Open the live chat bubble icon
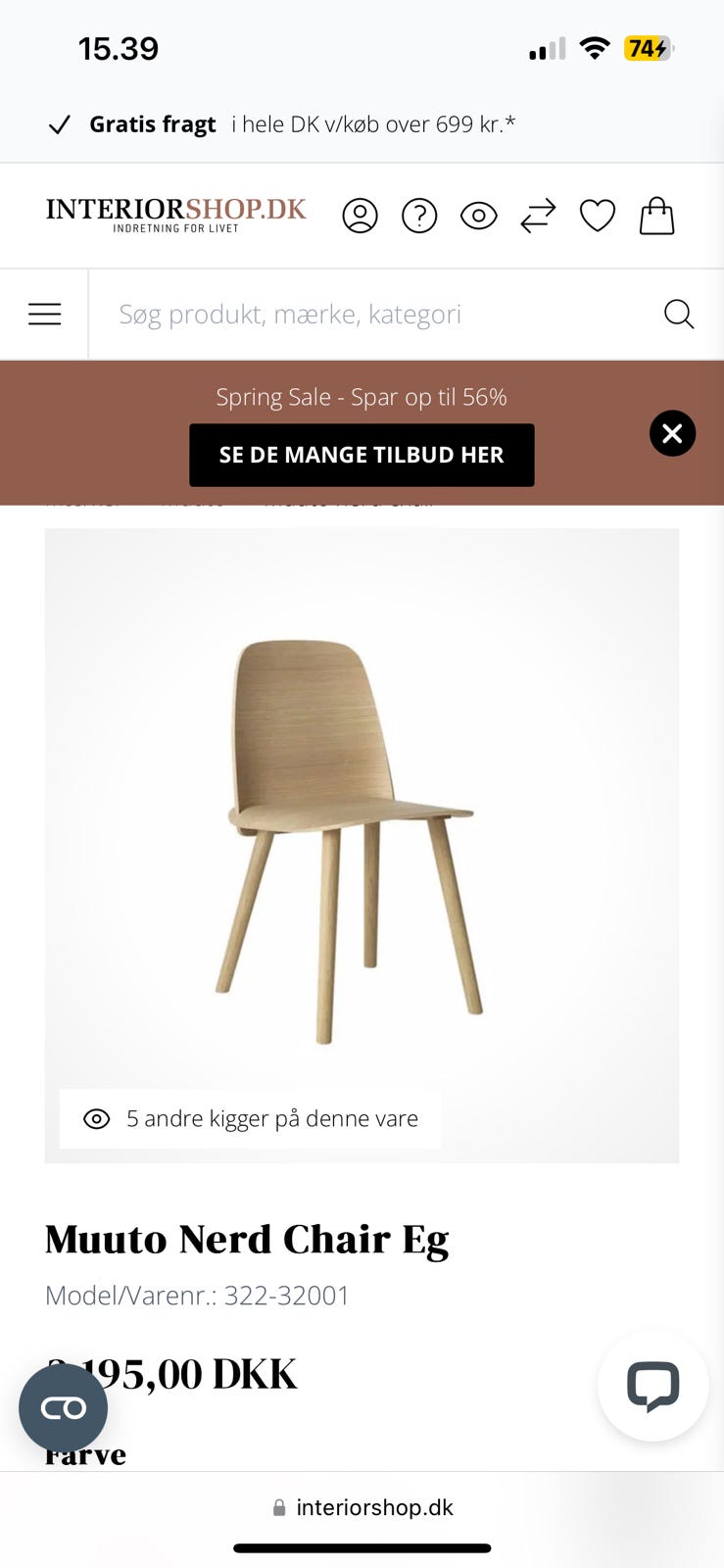The image size is (724, 1568). (x=652, y=1386)
